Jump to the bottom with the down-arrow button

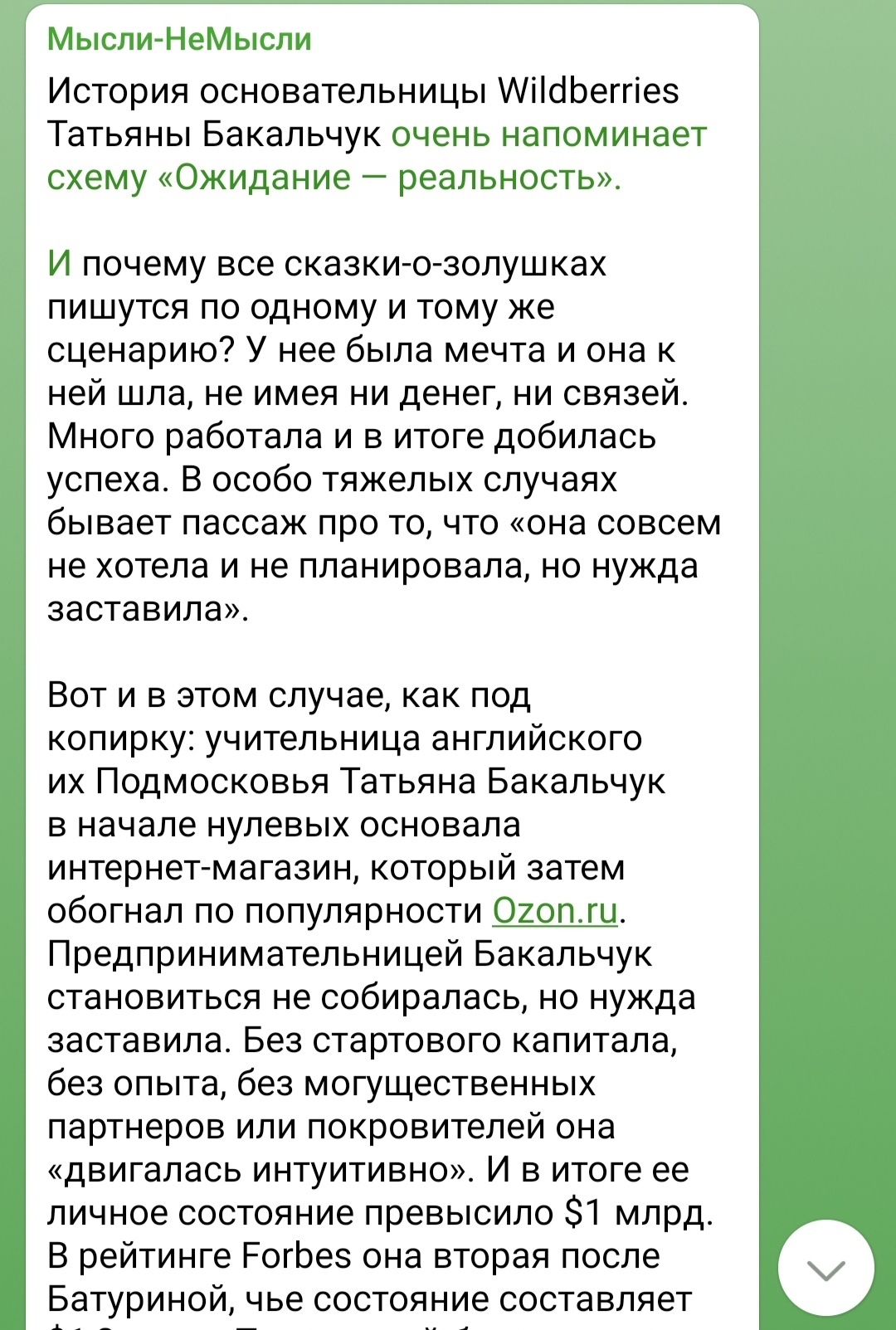click(825, 1269)
